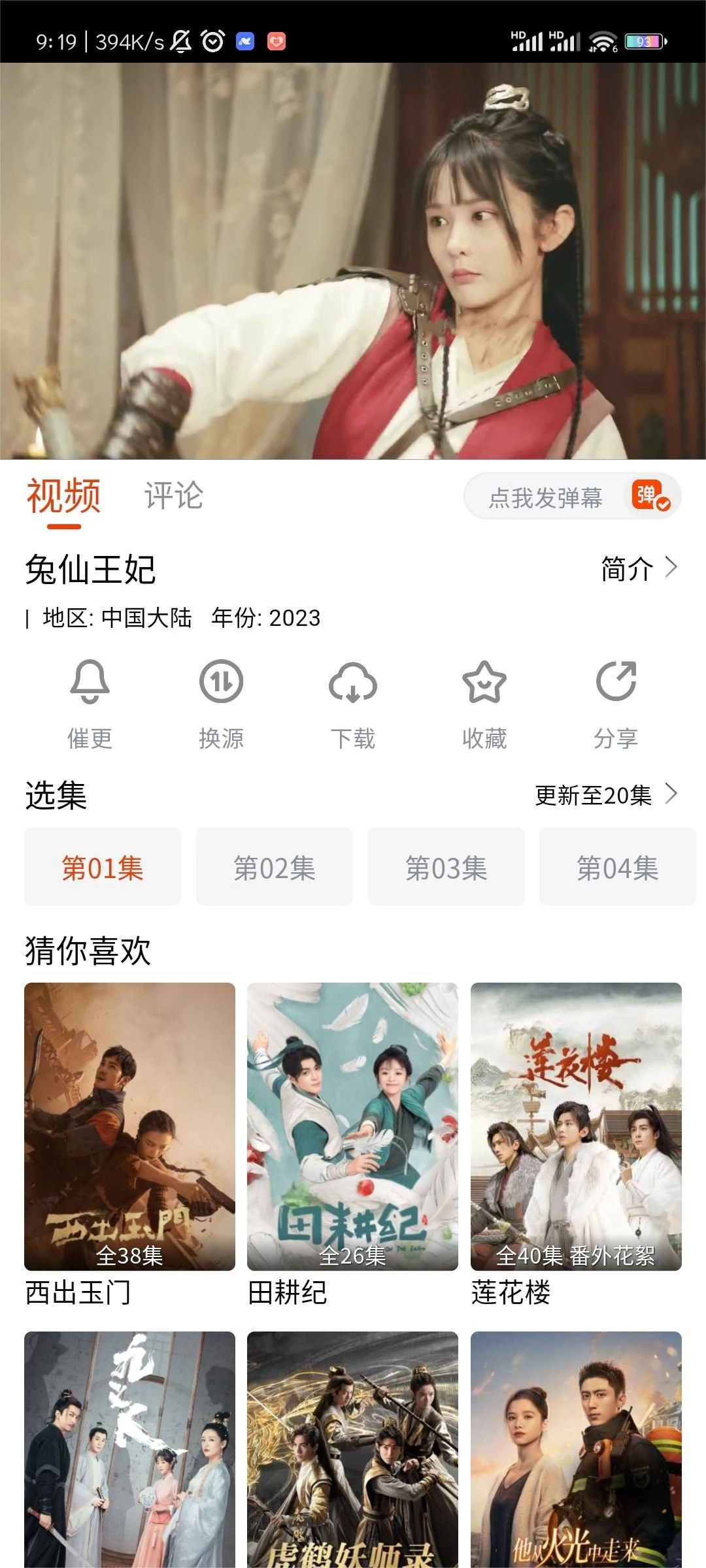Image resolution: width=706 pixels, height=1568 pixels.
Task: Expand full episode list via 更新至20集
Action: [601, 796]
